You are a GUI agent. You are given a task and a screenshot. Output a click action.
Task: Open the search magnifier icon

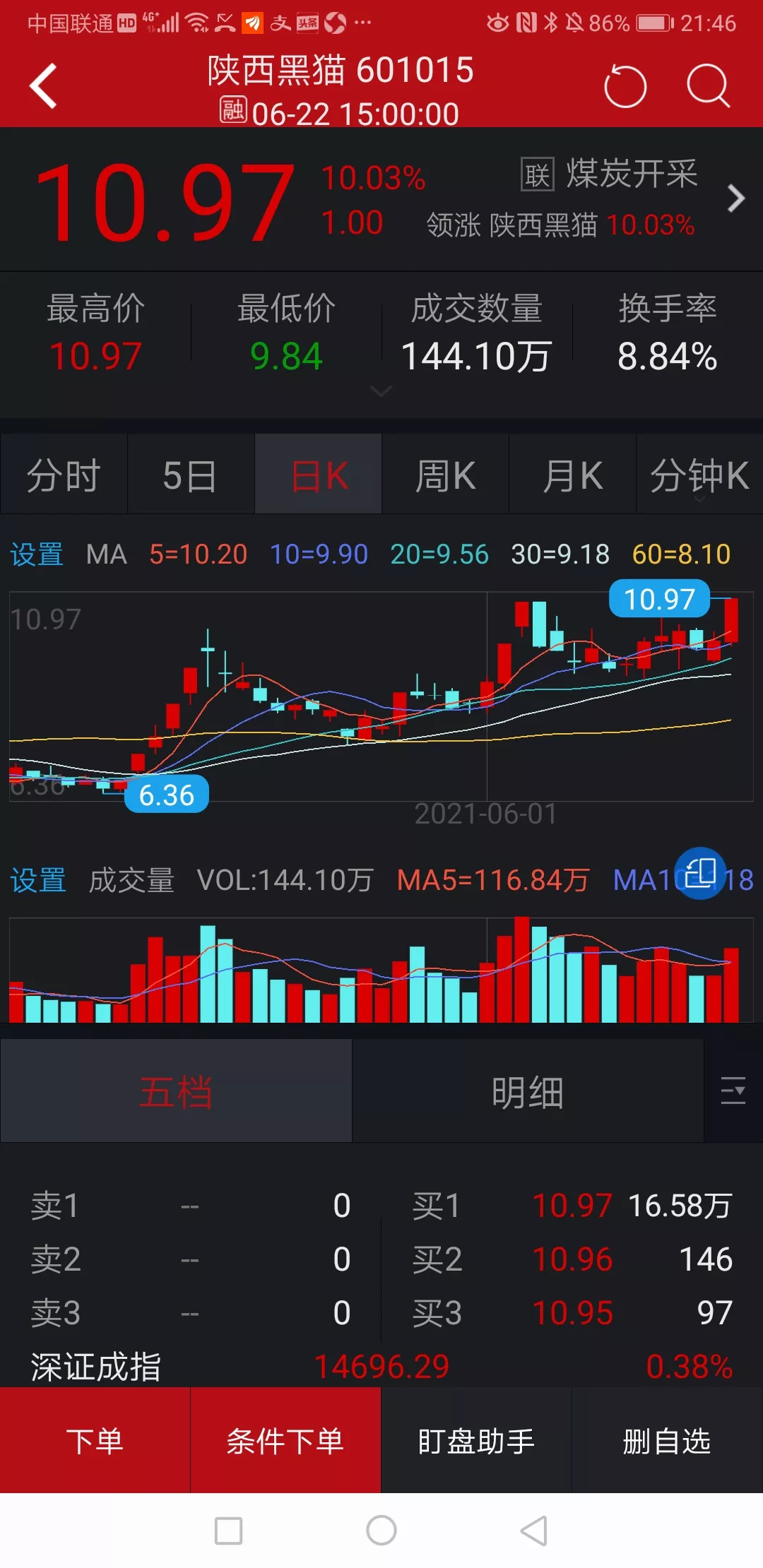coord(708,87)
